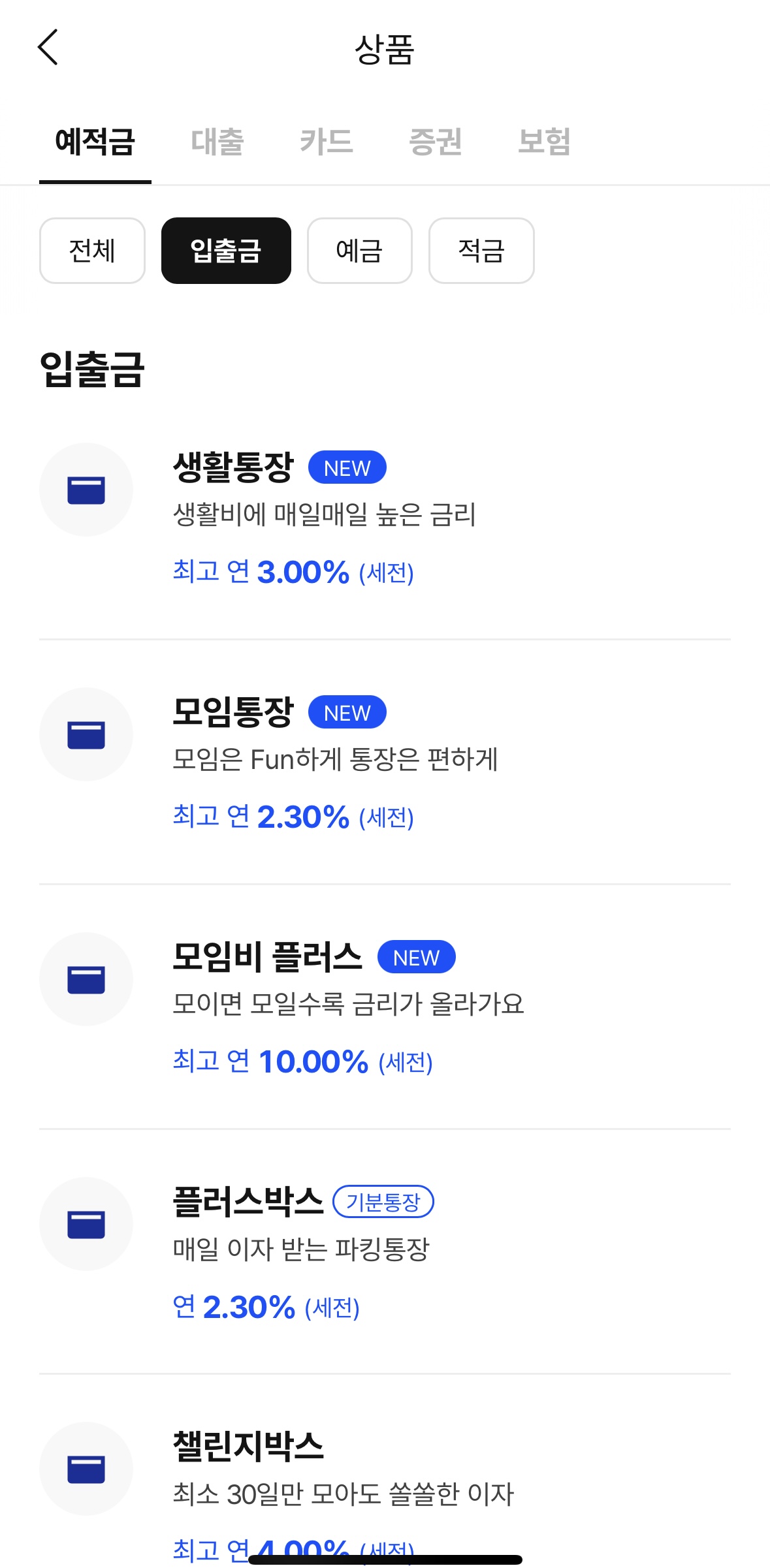The width and height of the screenshot is (770, 1568).
Task: Click the NEW badge beside 모임비 플러스
Action: tap(415, 957)
